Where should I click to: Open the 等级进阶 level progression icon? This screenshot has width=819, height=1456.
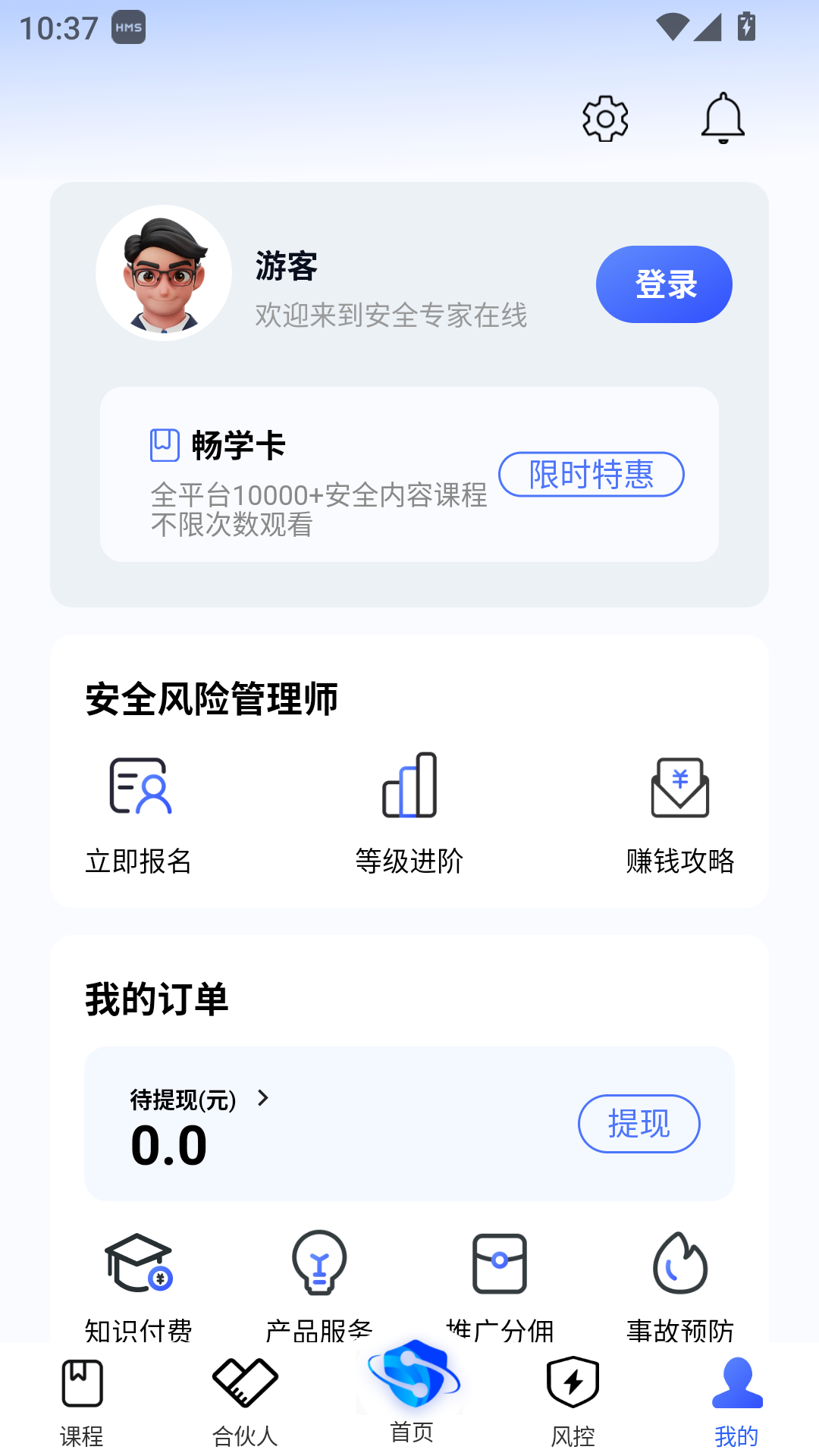click(409, 787)
